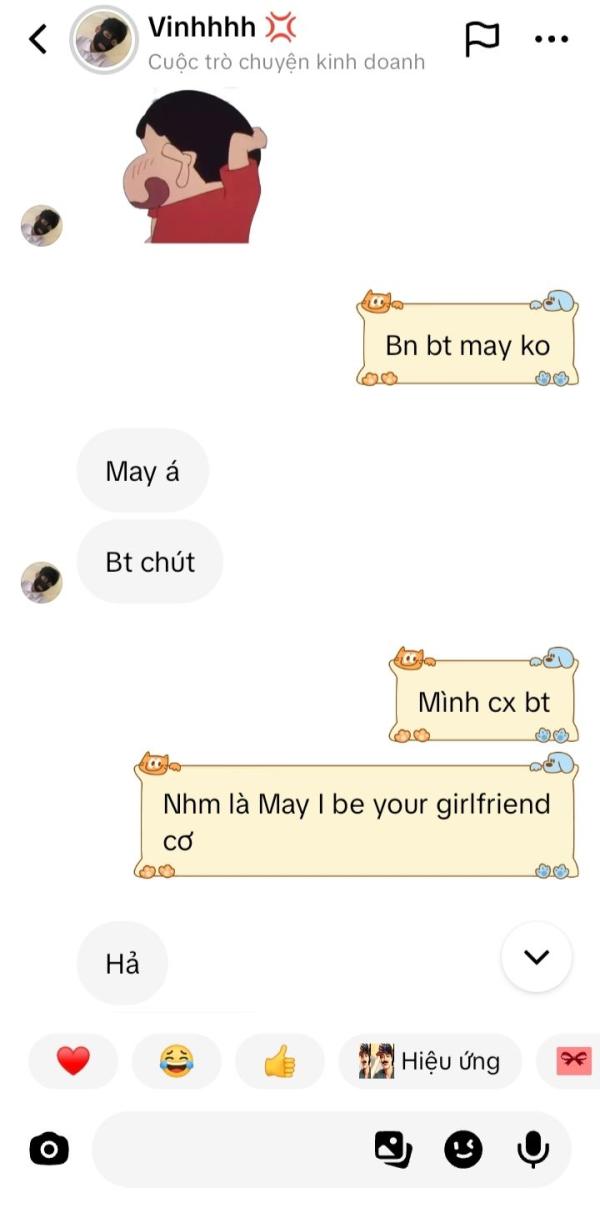Record a voice message with the microphone
The width and height of the screenshot is (600, 1213).
pos(533,1149)
